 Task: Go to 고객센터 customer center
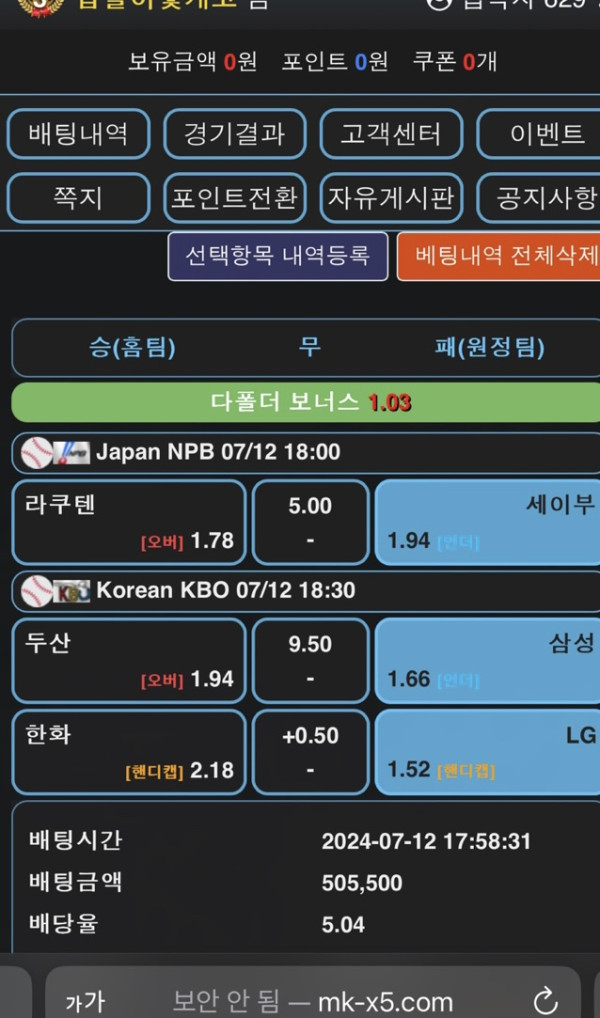389,134
